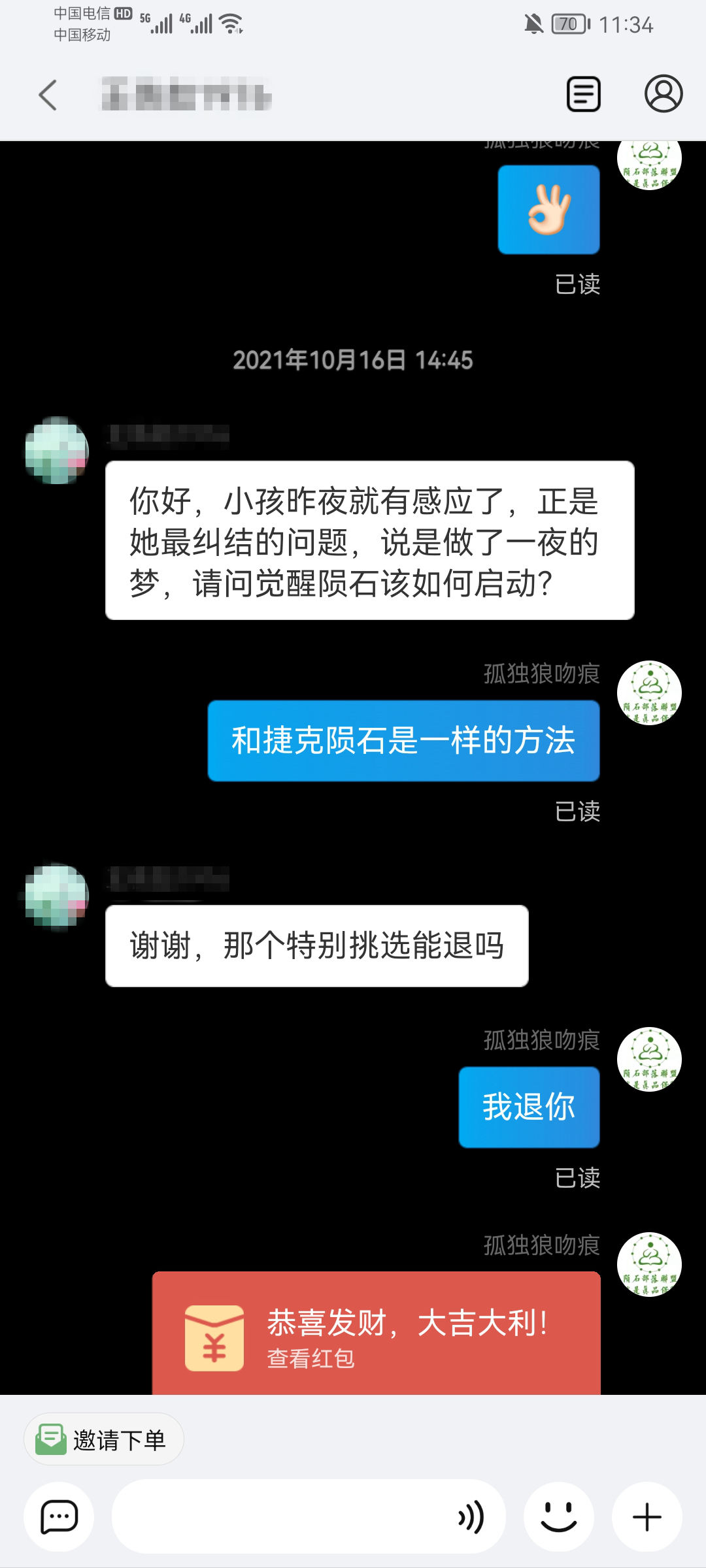Open the order list icon in header
This screenshot has width=706, height=1568.
click(583, 94)
